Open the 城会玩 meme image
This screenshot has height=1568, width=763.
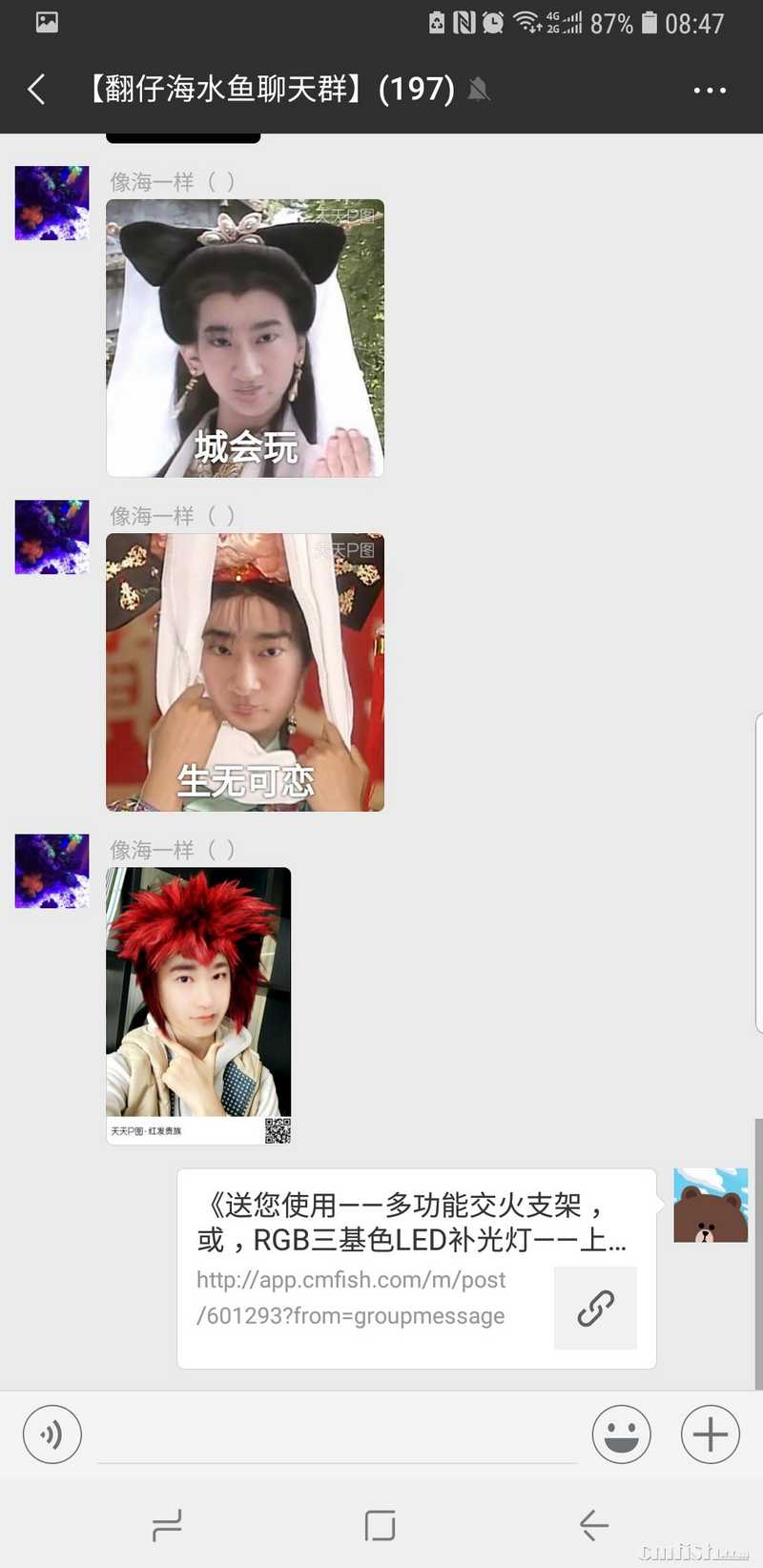pyautogui.click(x=245, y=338)
